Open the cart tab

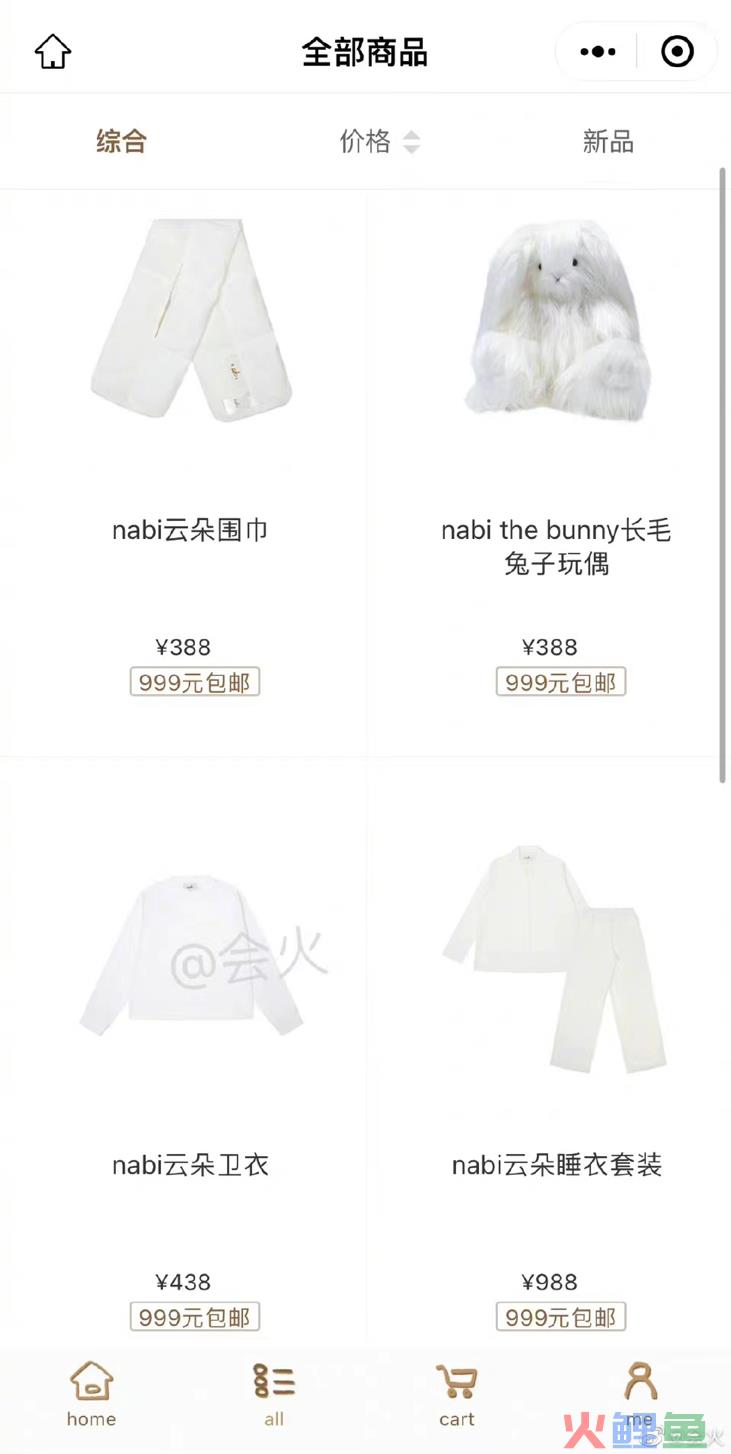coord(457,1395)
